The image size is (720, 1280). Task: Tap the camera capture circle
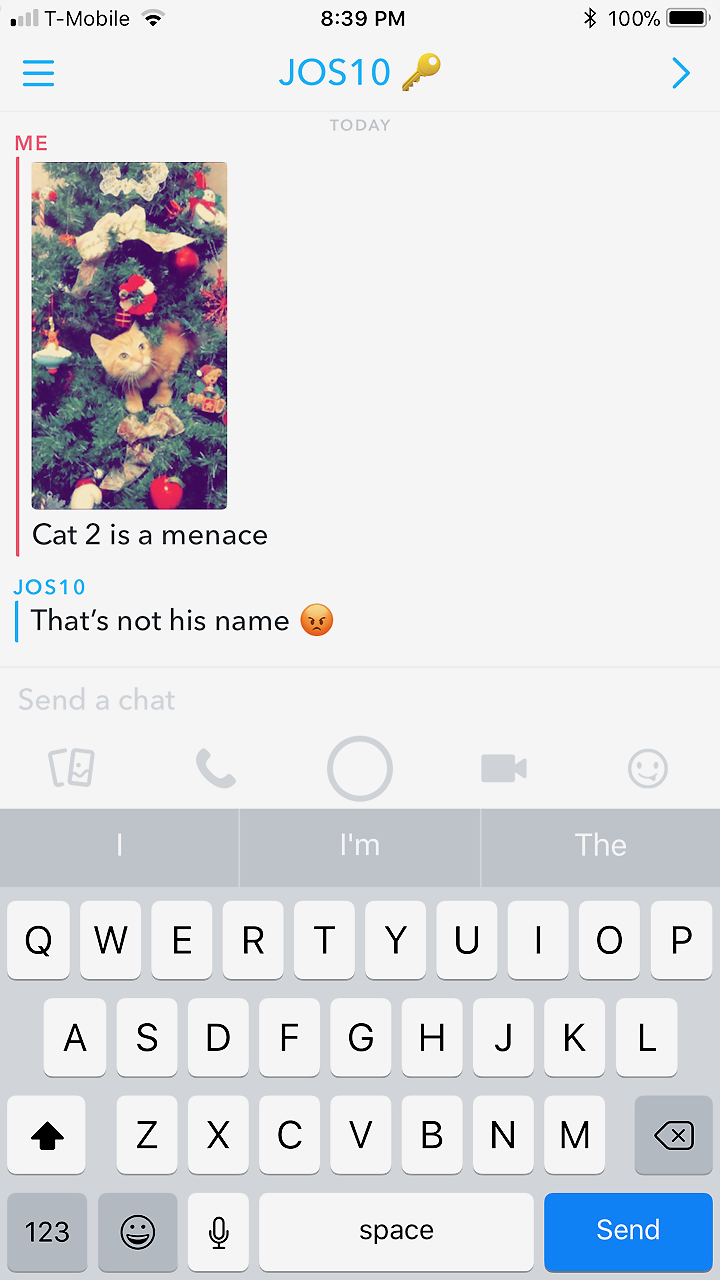360,768
